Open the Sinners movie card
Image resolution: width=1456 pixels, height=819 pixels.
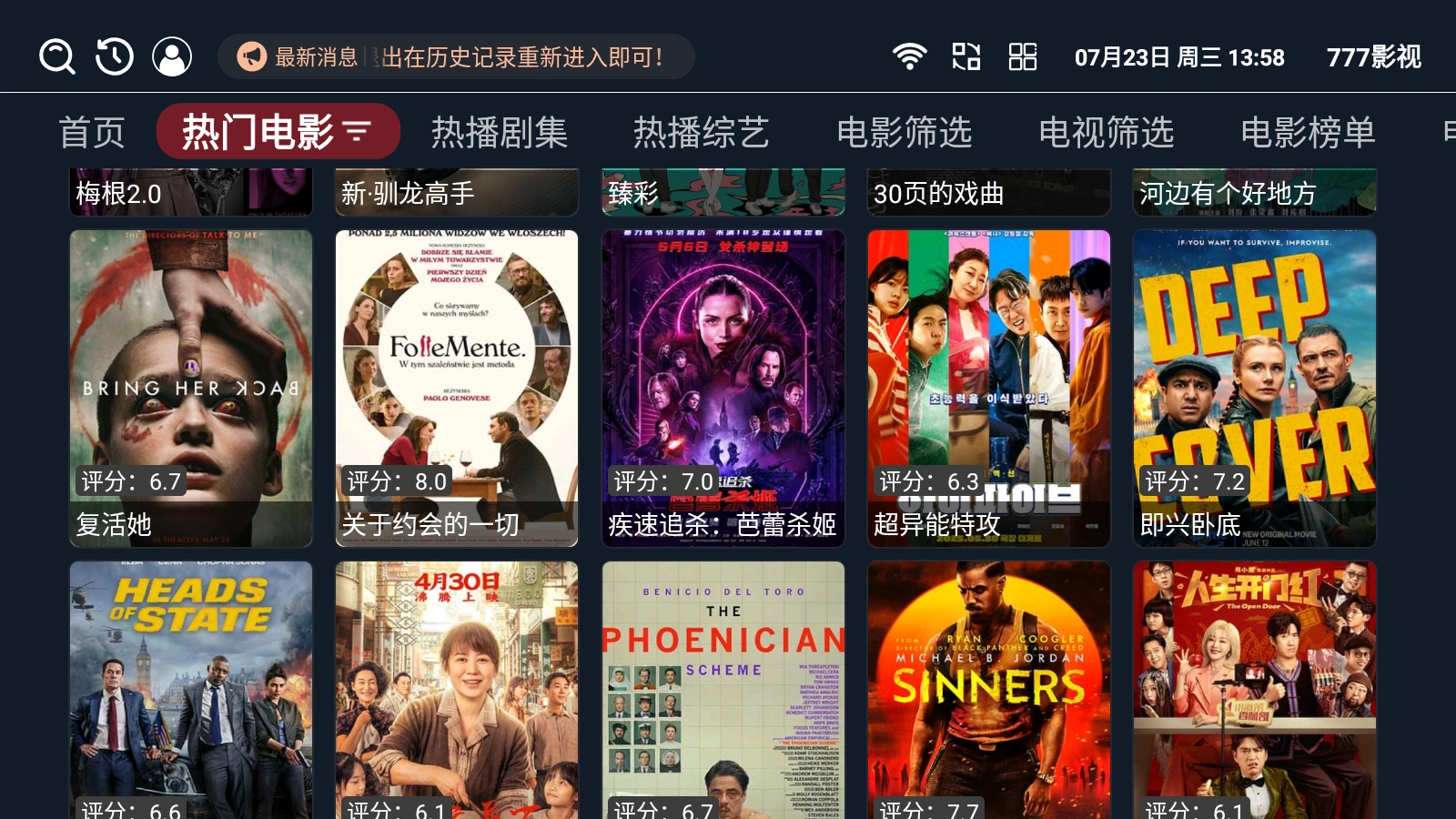988,692
